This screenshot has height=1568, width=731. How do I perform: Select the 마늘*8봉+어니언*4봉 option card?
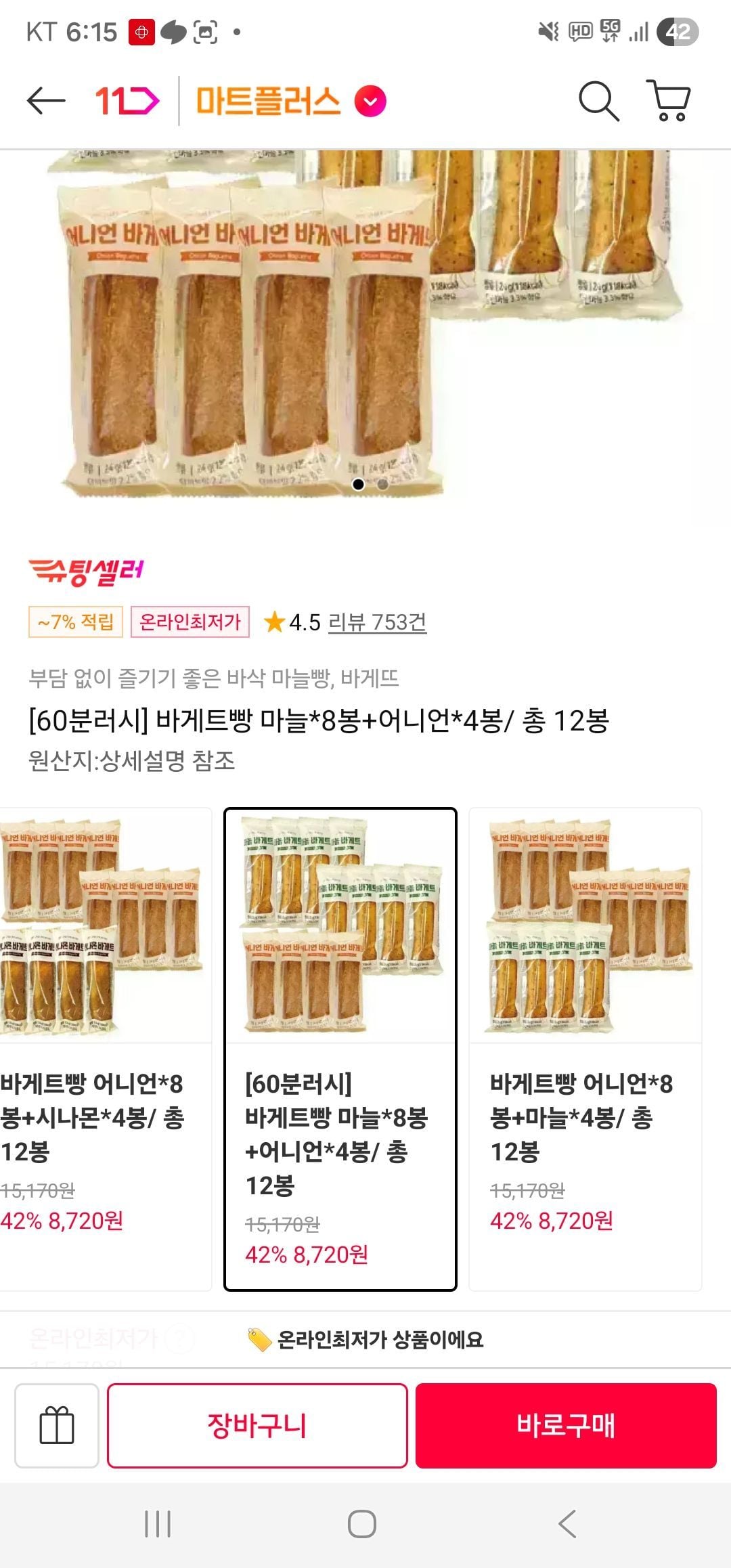(340, 1048)
